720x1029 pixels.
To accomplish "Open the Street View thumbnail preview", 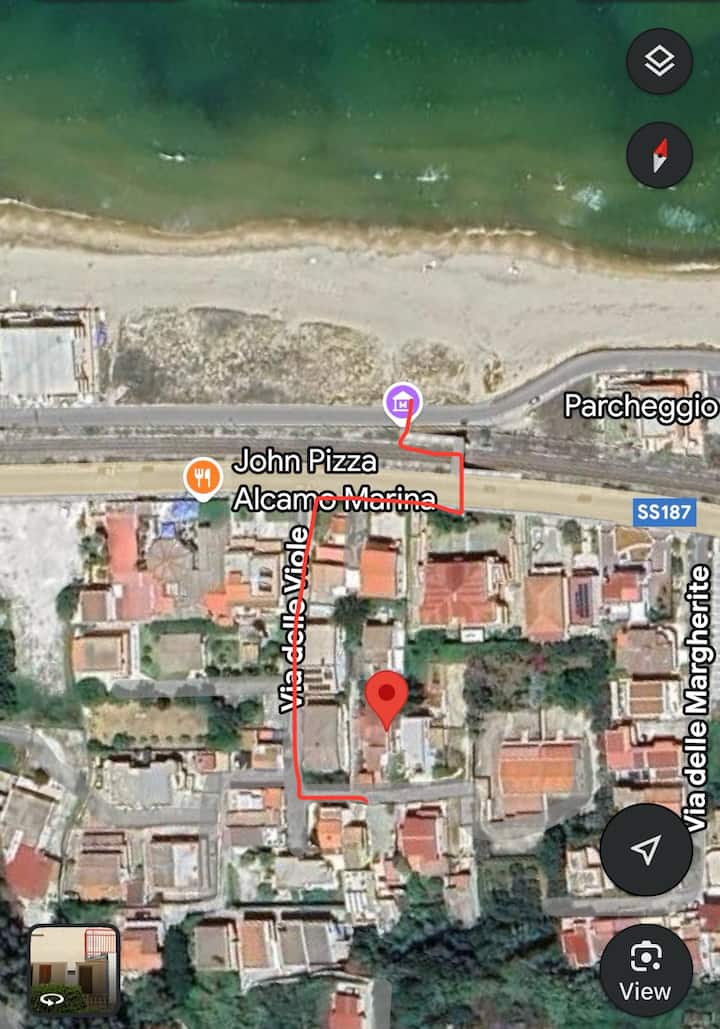I will [x=74, y=970].
